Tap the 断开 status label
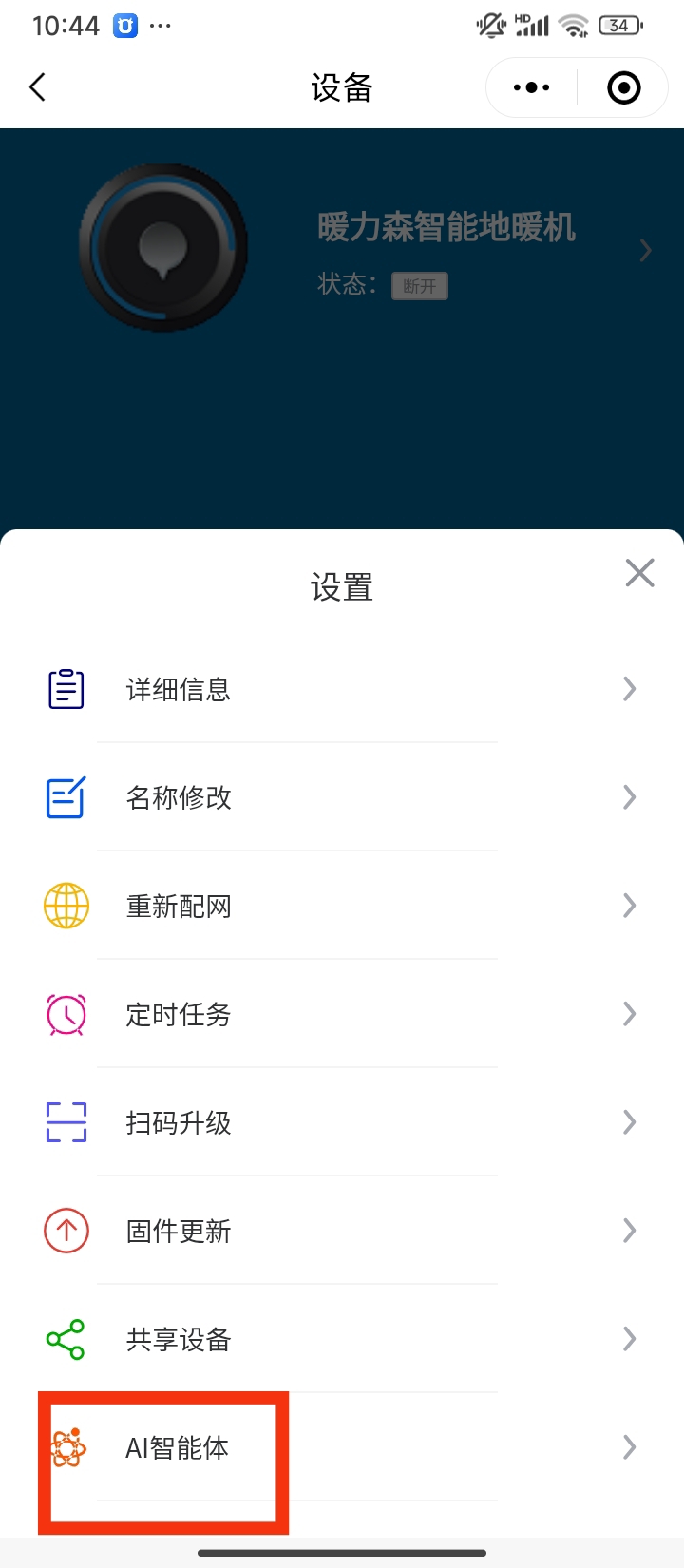 pyautogui.click(x=419, y=286)
